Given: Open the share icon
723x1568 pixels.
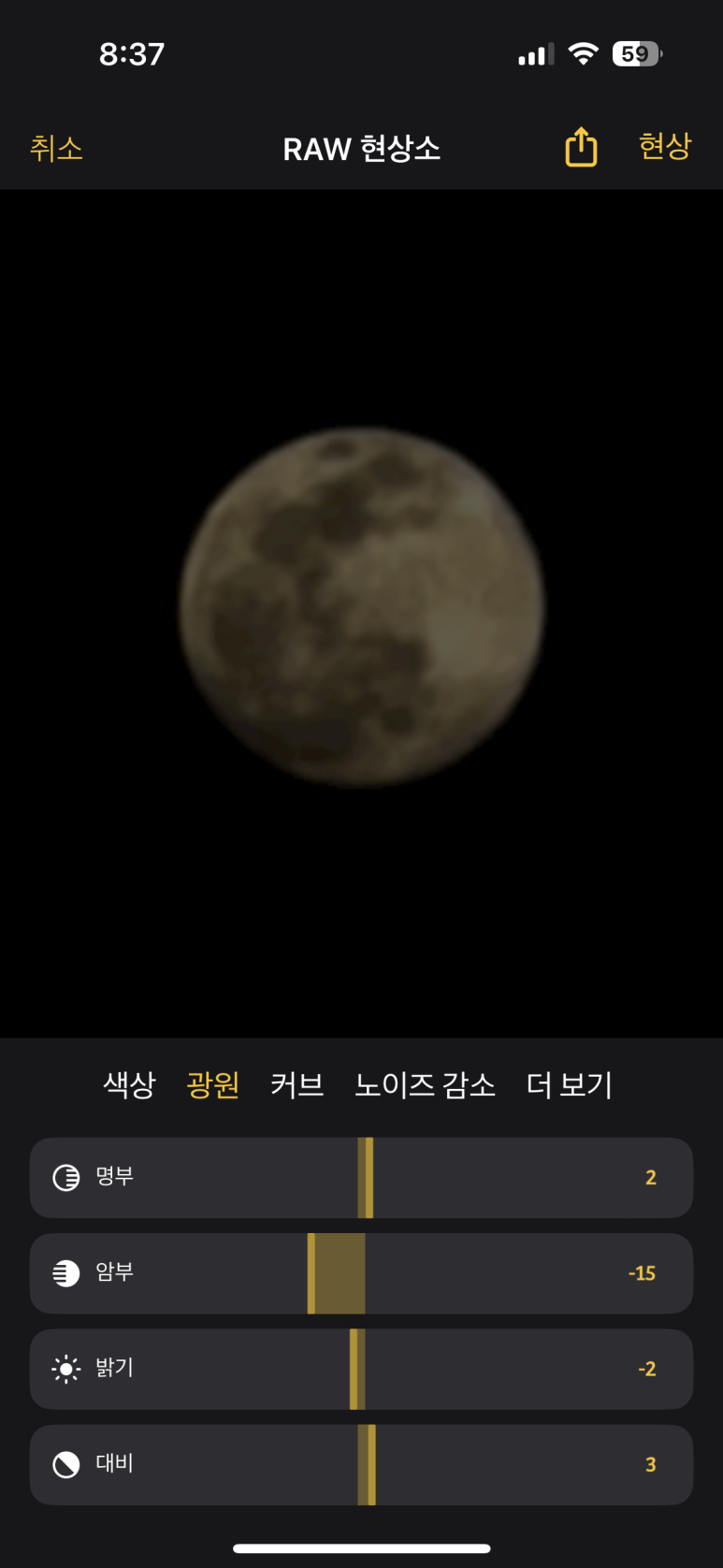Looking at the screenshot, I should (x=581, y=147).
